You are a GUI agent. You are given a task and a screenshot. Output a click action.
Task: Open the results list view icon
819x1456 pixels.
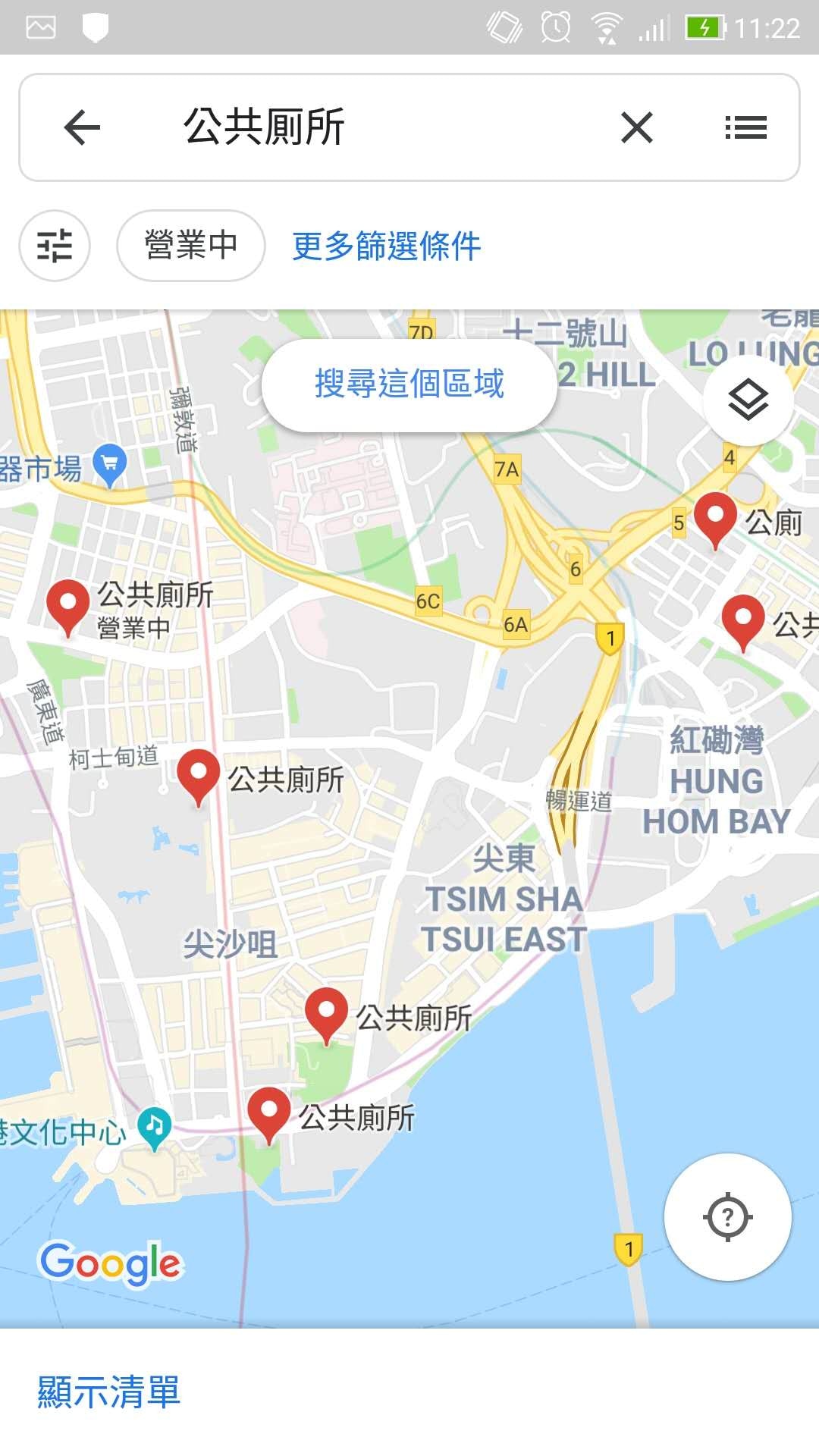(746, 127)
